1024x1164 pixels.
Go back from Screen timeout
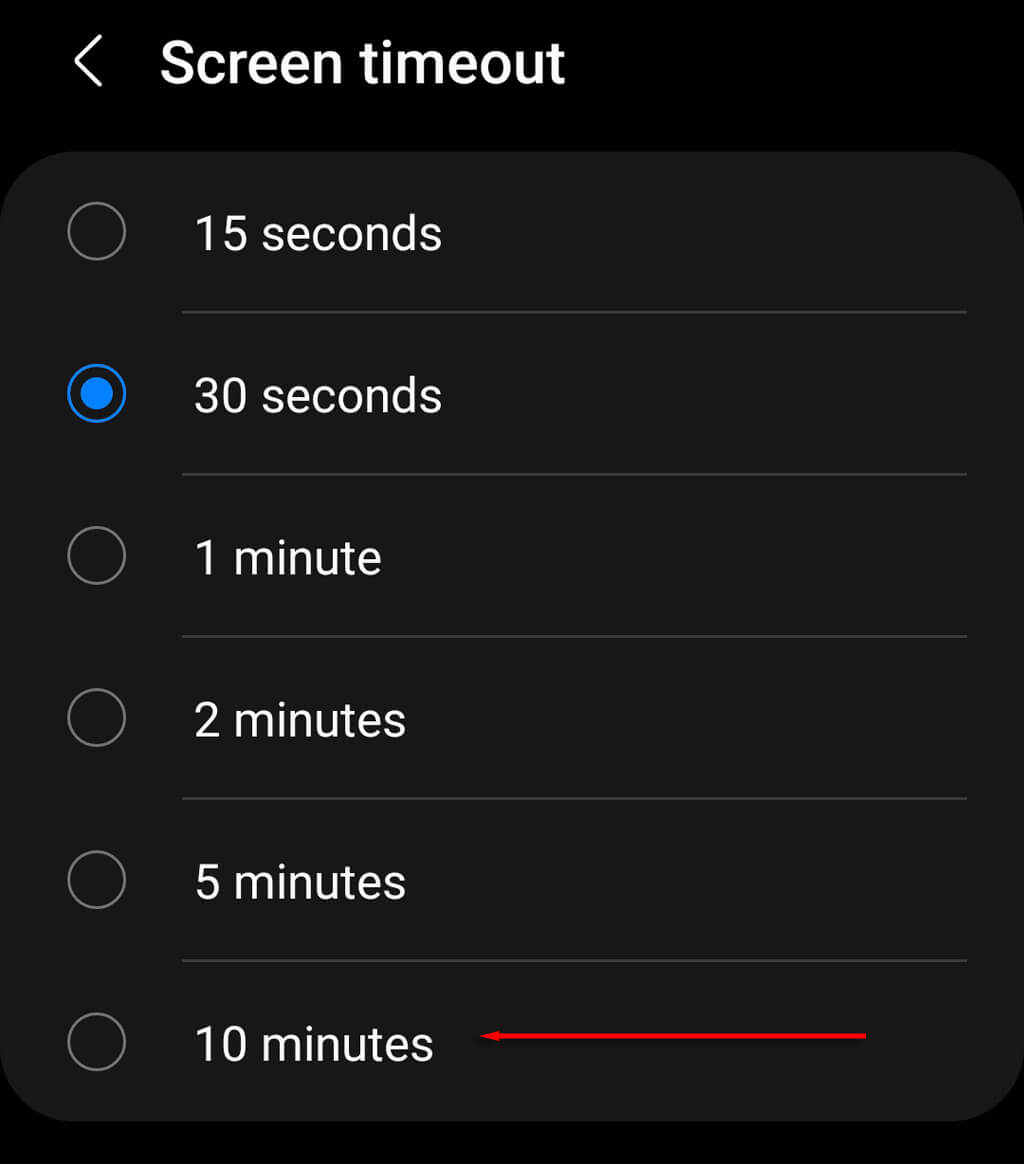88,62
